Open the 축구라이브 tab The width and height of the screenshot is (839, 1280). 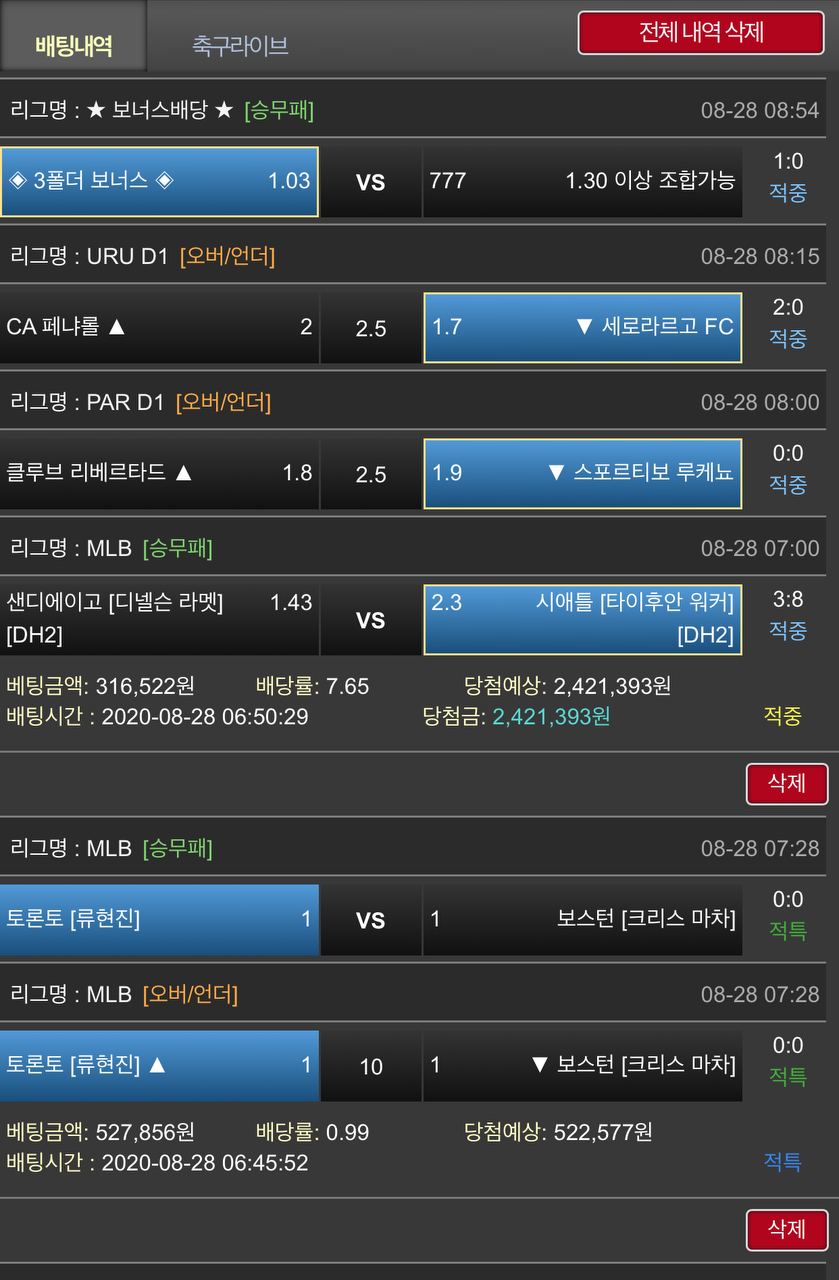(240, 45)
